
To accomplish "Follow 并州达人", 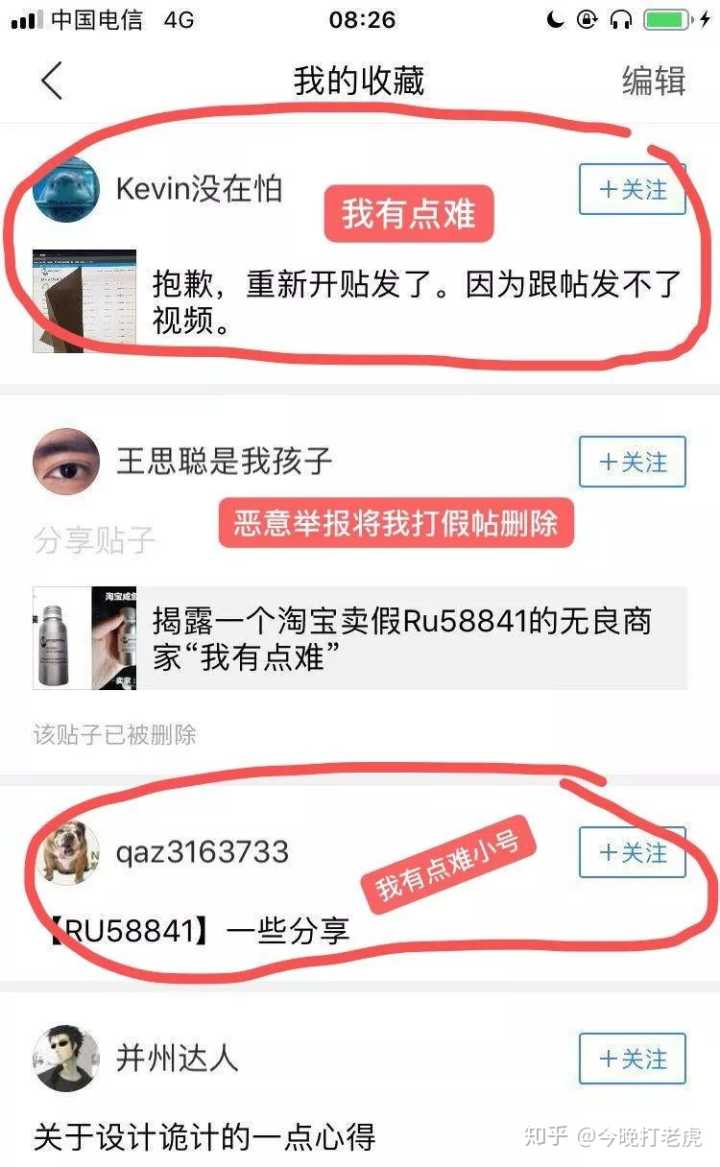I will [632, 1058].
